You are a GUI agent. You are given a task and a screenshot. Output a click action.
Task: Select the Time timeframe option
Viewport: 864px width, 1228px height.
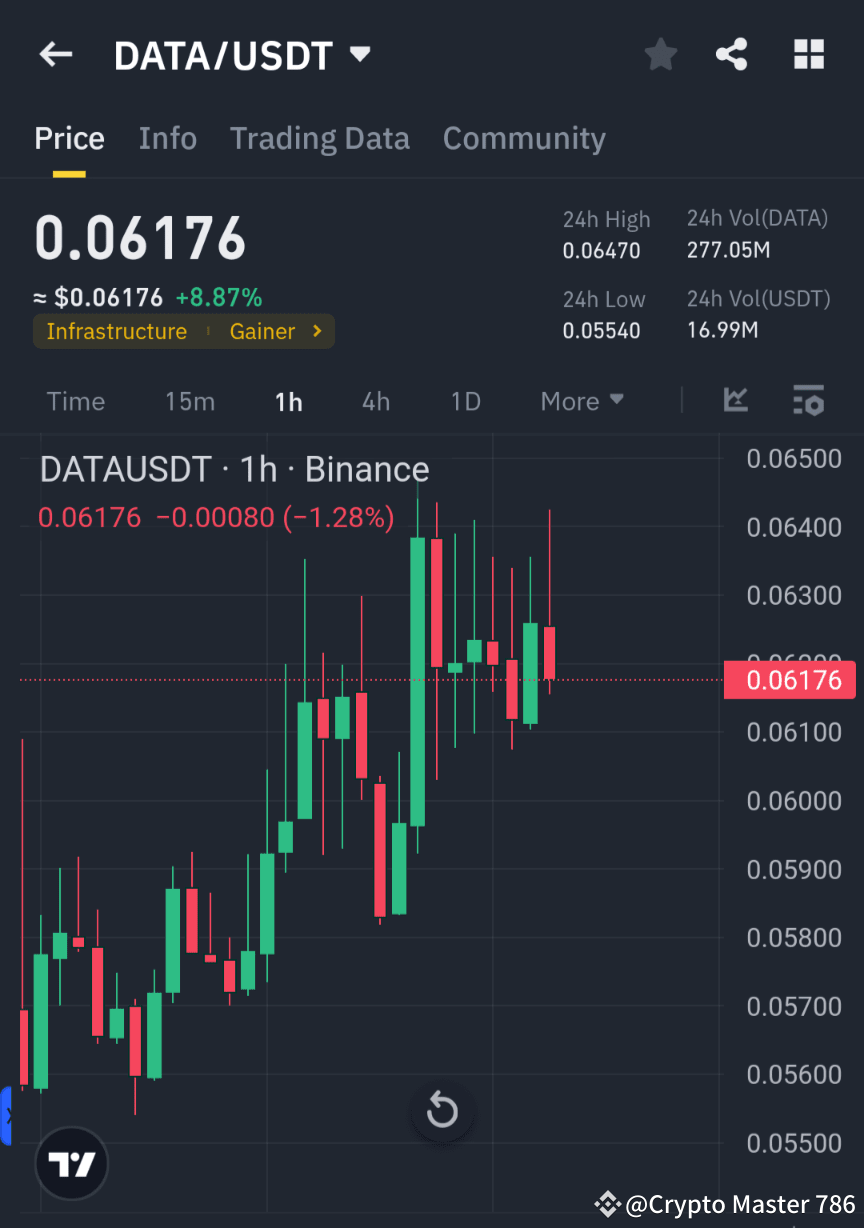coord(75,401)
